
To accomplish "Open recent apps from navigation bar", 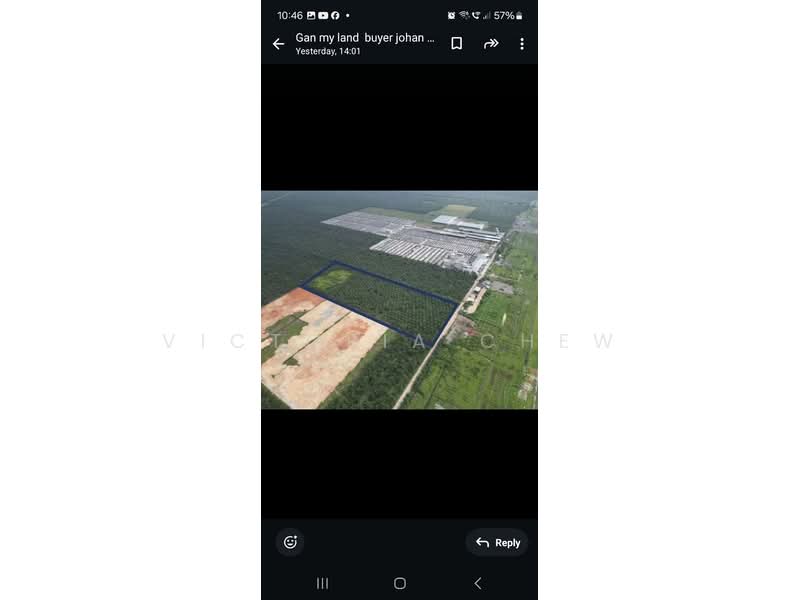I will pyautogui.click(x=322, y=583).
